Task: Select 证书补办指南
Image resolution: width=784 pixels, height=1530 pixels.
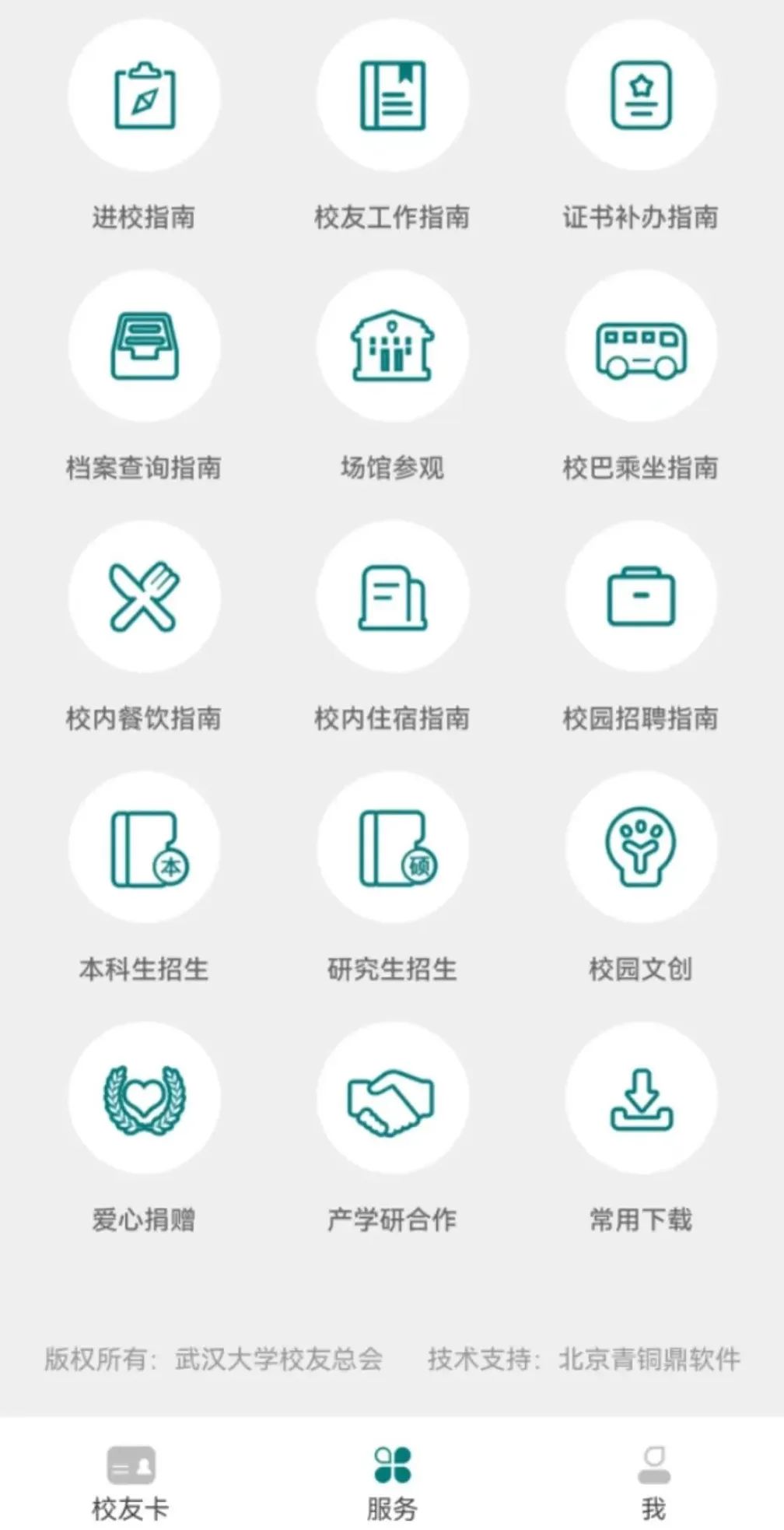Action: (x=640, y=97)
